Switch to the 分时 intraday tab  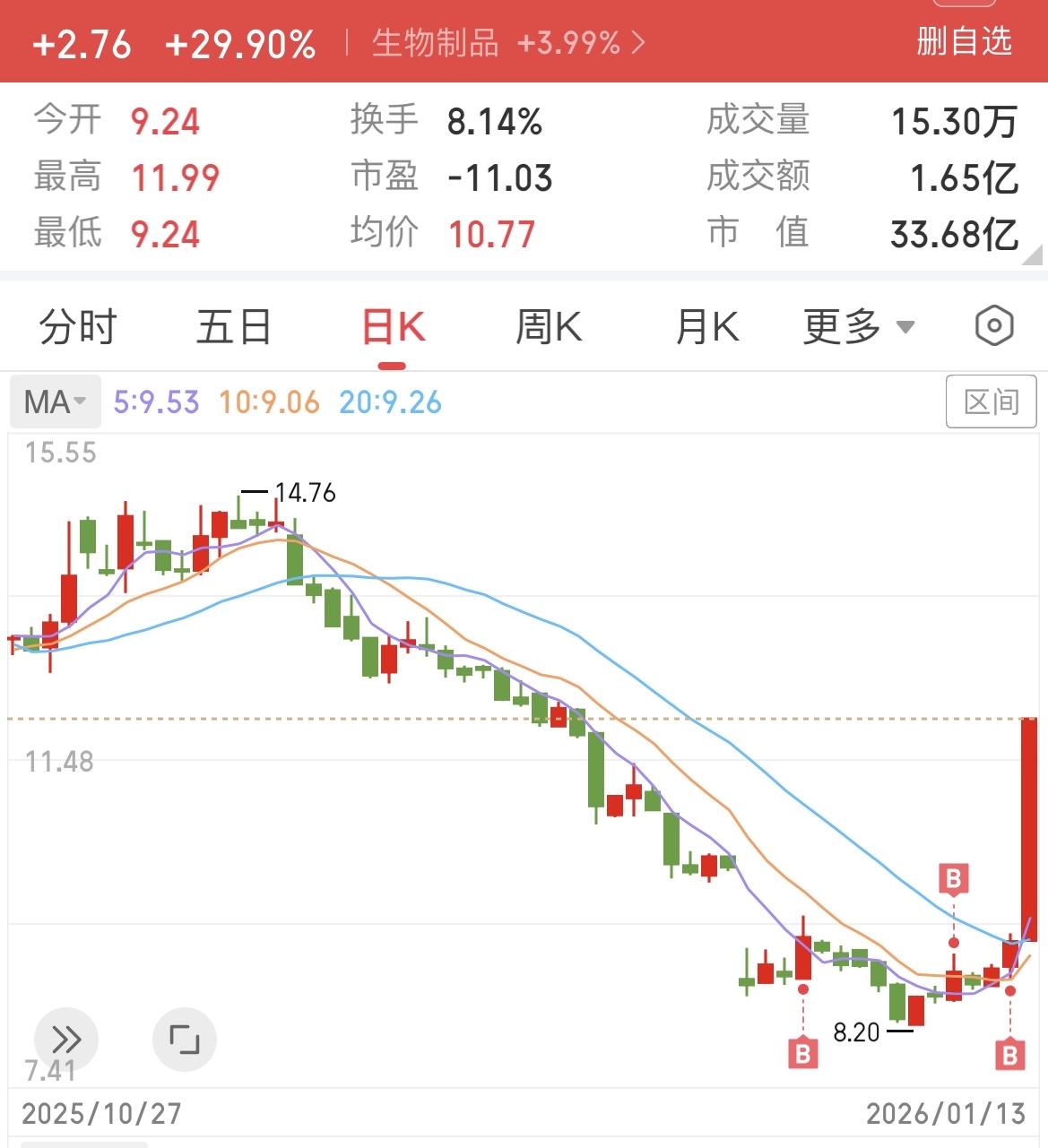pyautogui.click(x=75, y=327)
